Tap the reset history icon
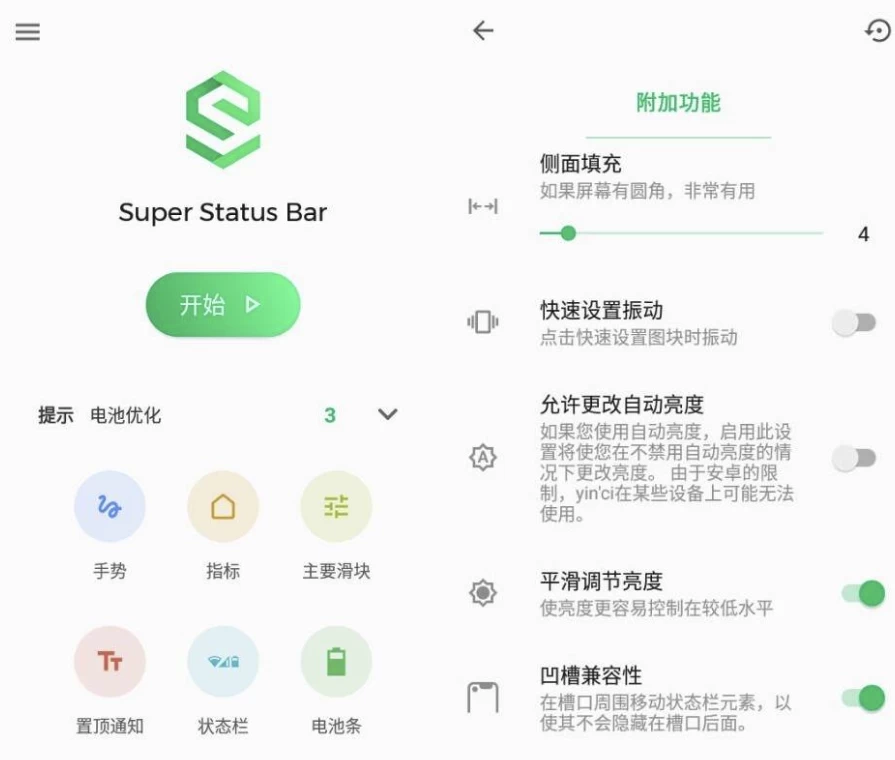 click(877, 32)
